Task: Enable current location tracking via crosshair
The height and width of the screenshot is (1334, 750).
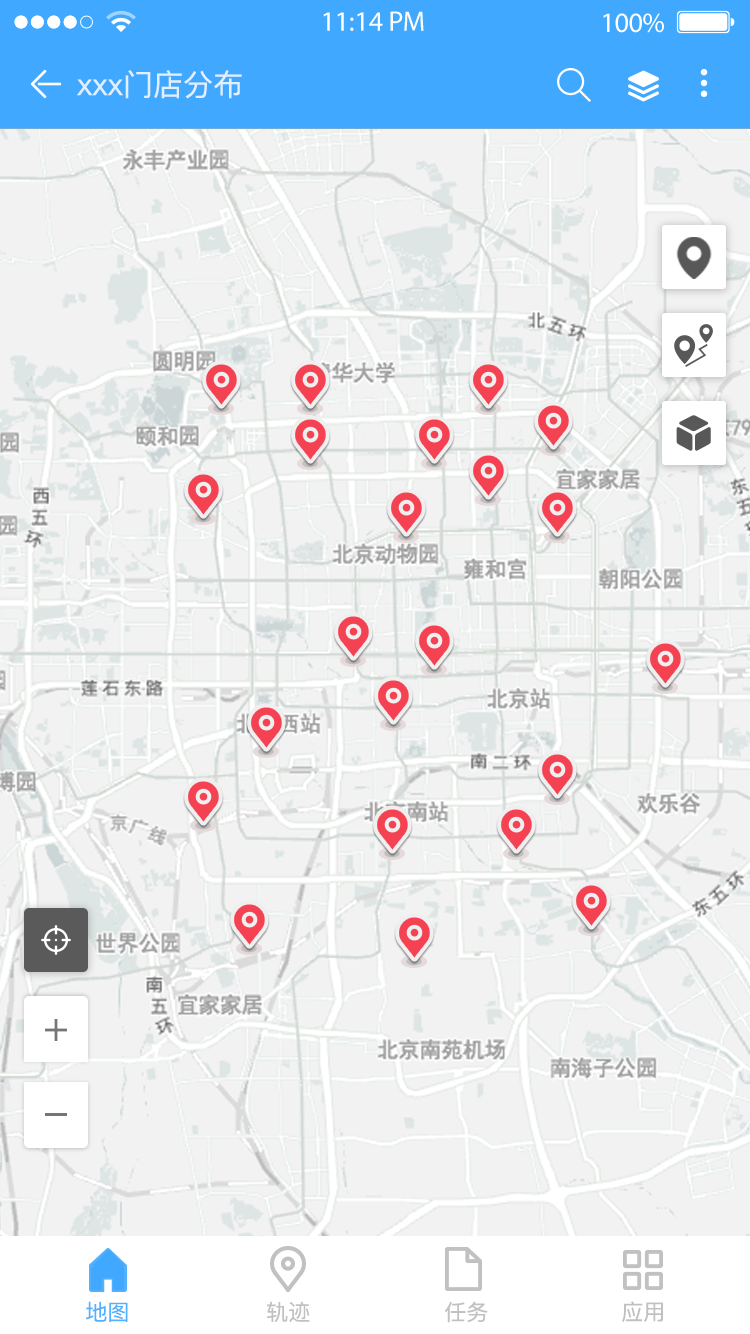Action: pyautogui.click(x=56, y=940)
